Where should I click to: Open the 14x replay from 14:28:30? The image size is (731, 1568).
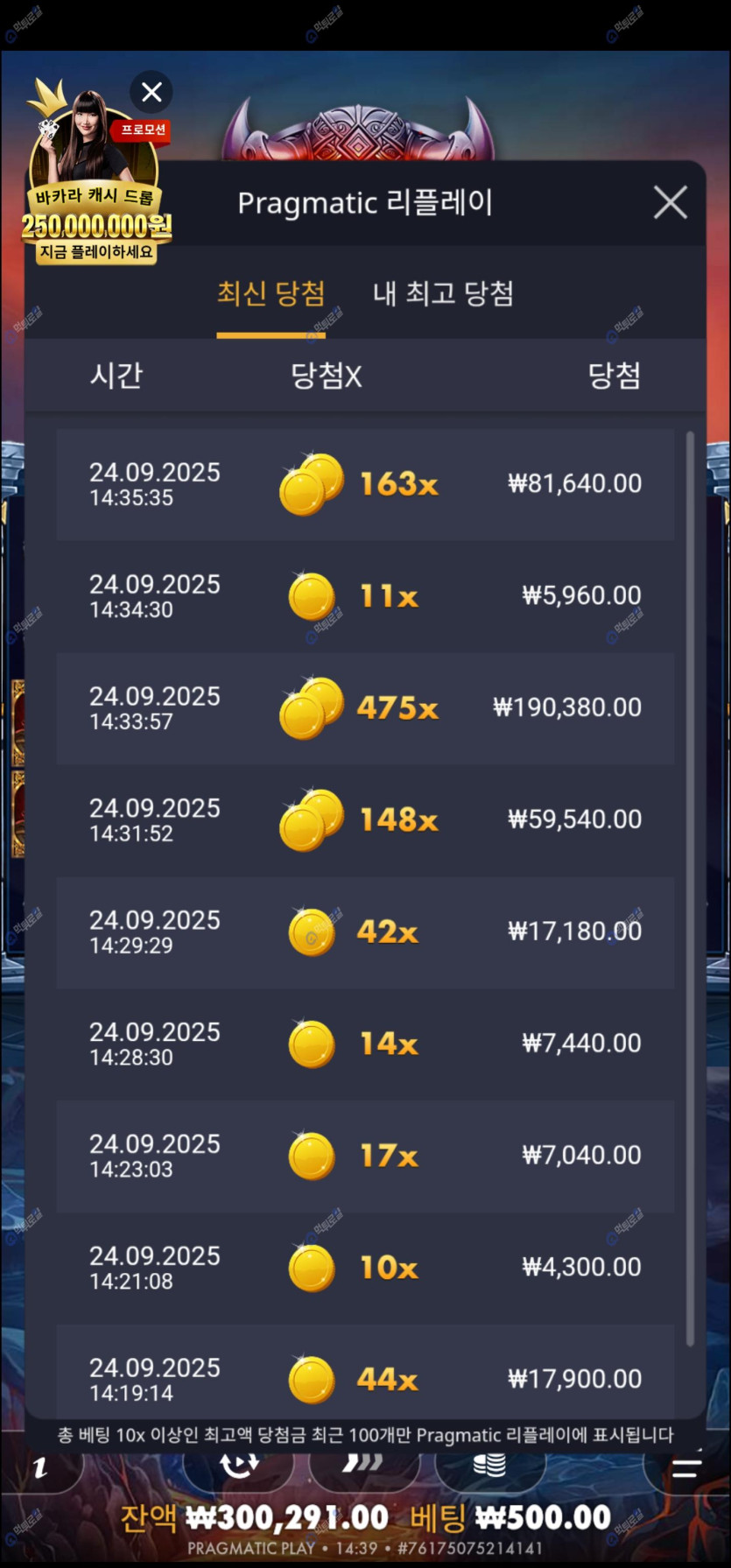click(365, 1044)
